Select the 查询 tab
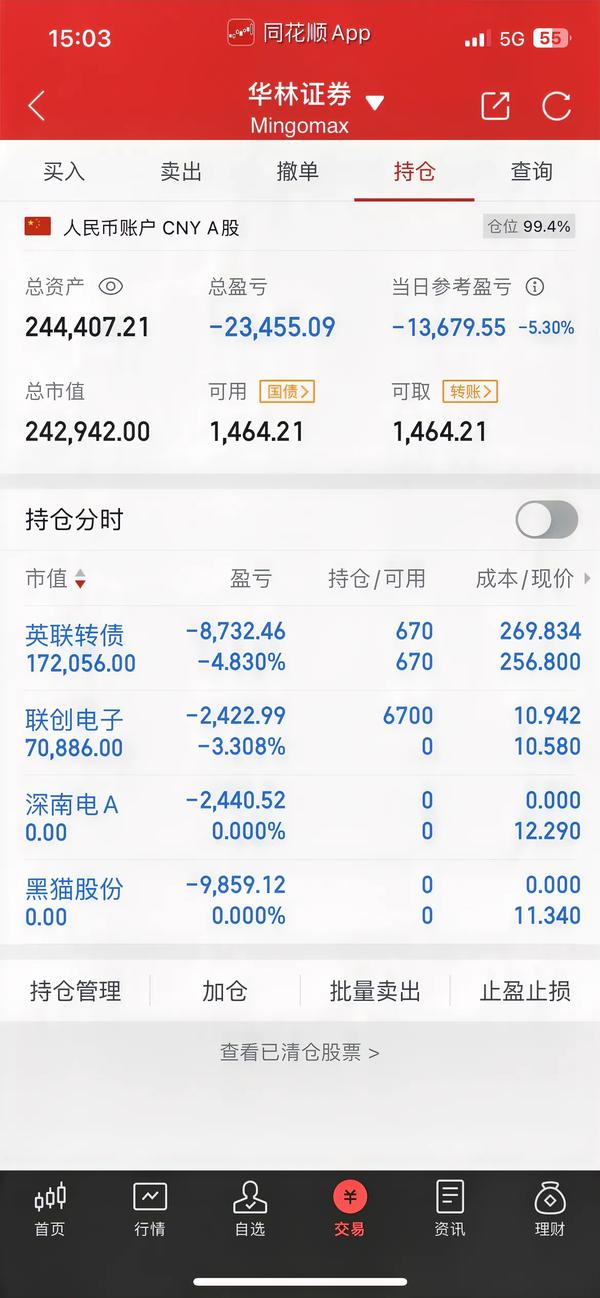The image size is (600, 1298). point(531,171)
